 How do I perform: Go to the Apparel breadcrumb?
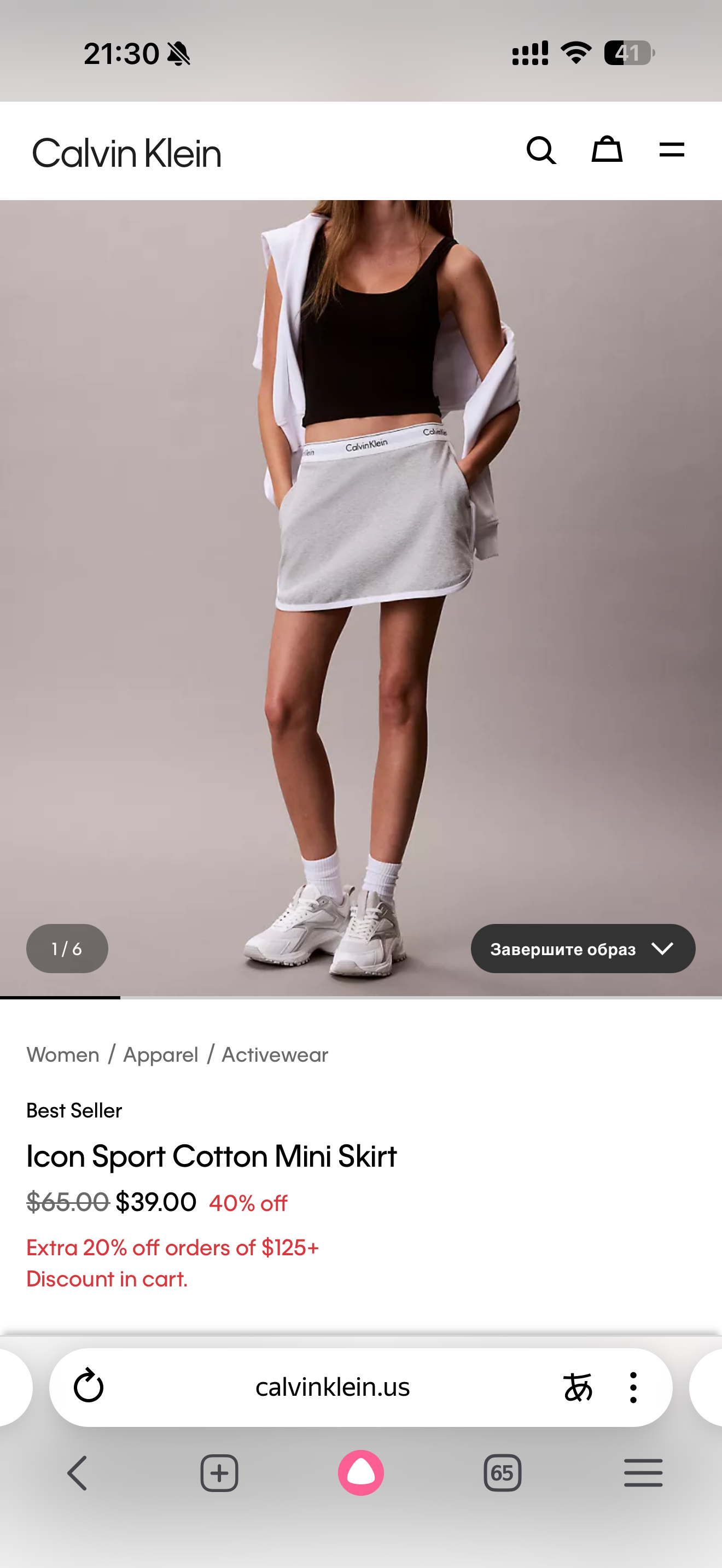coord(161,1055)
